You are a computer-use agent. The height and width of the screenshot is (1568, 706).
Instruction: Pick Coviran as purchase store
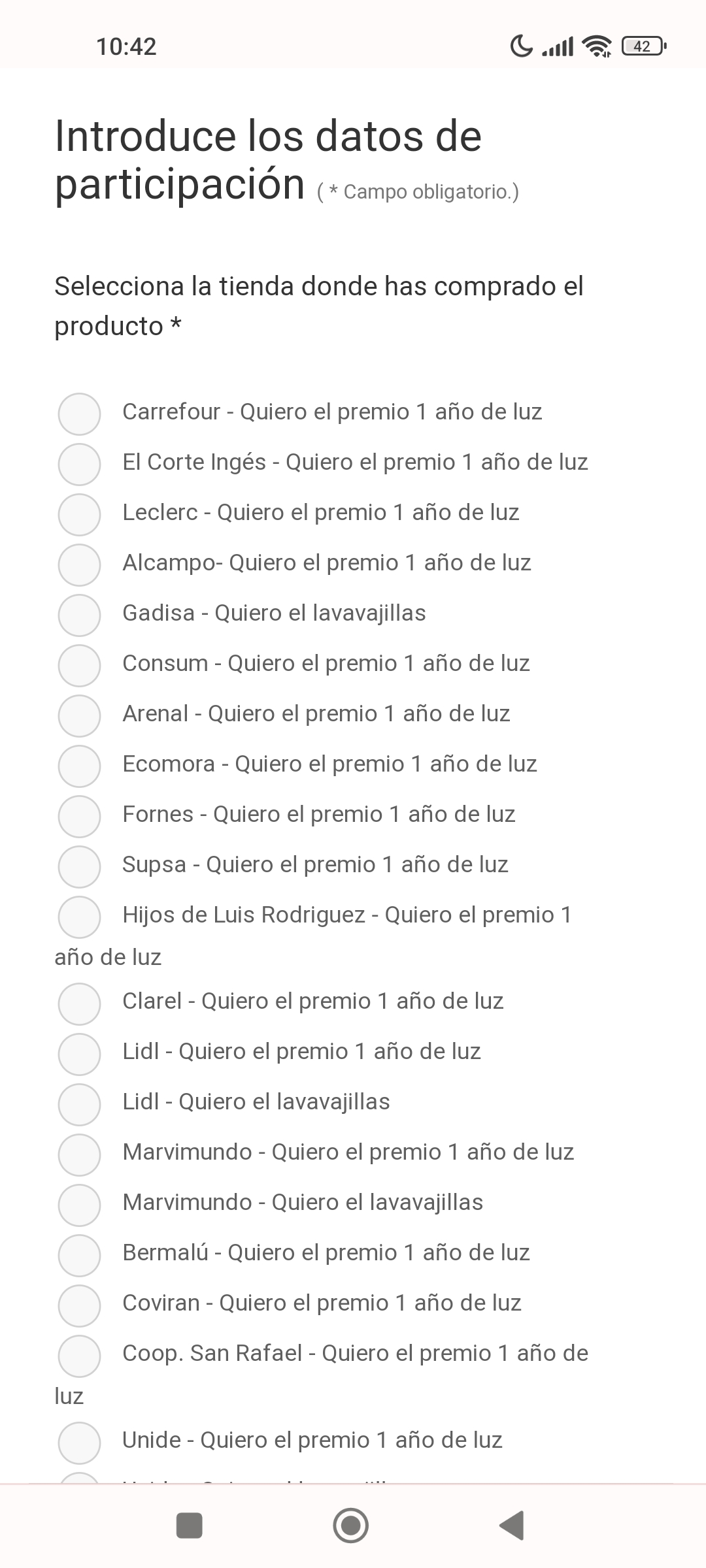[79, 1305]
